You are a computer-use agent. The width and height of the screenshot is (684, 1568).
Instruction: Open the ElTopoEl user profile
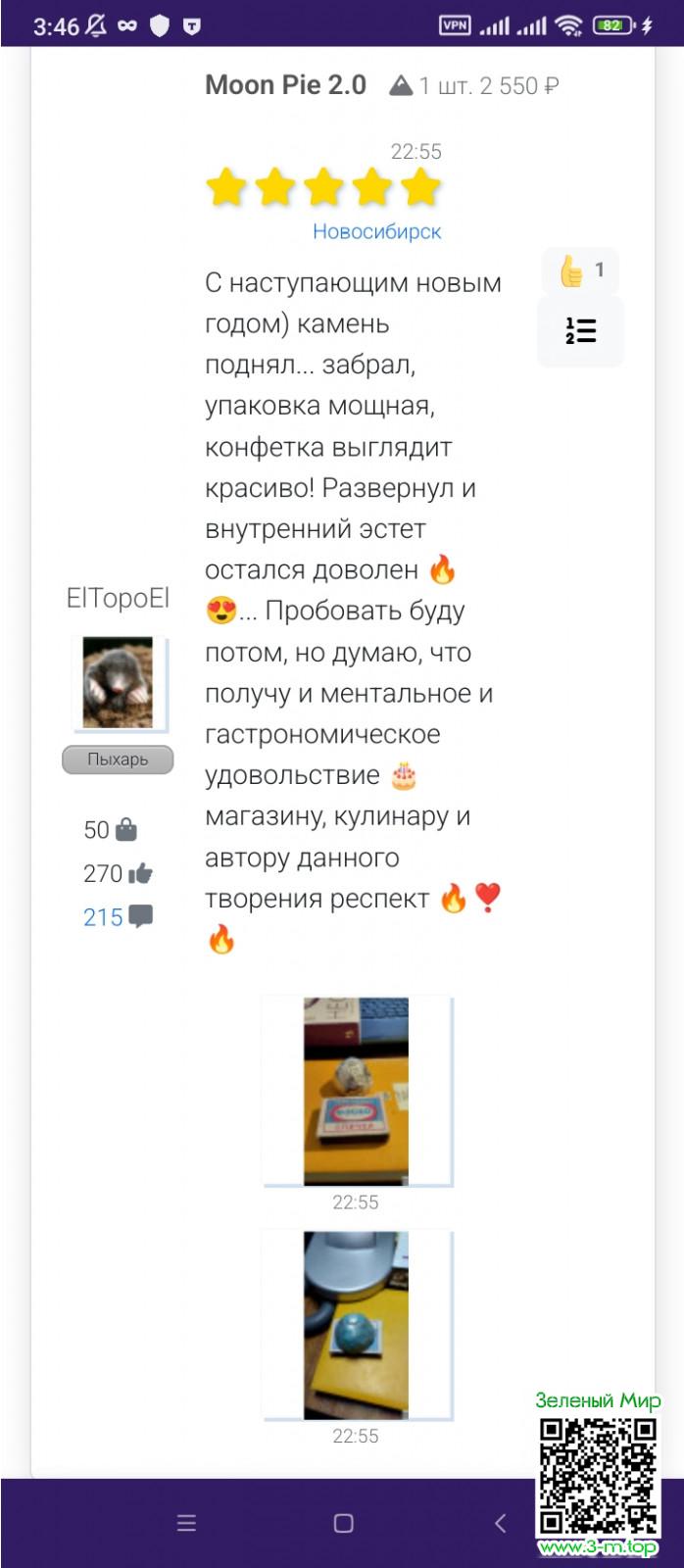pyautogui.click(x=118, y=598)
